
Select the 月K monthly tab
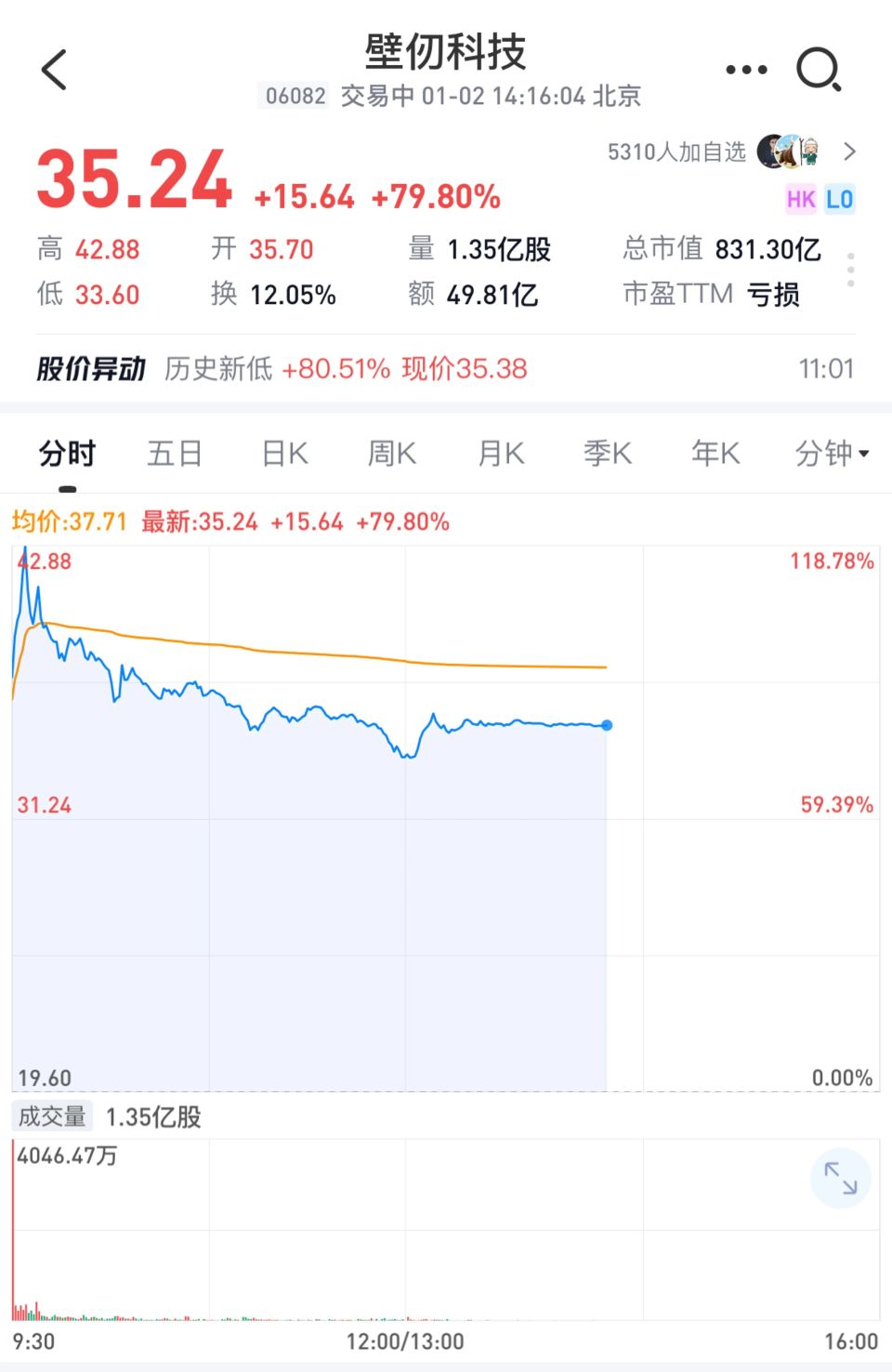click(499, 453)
